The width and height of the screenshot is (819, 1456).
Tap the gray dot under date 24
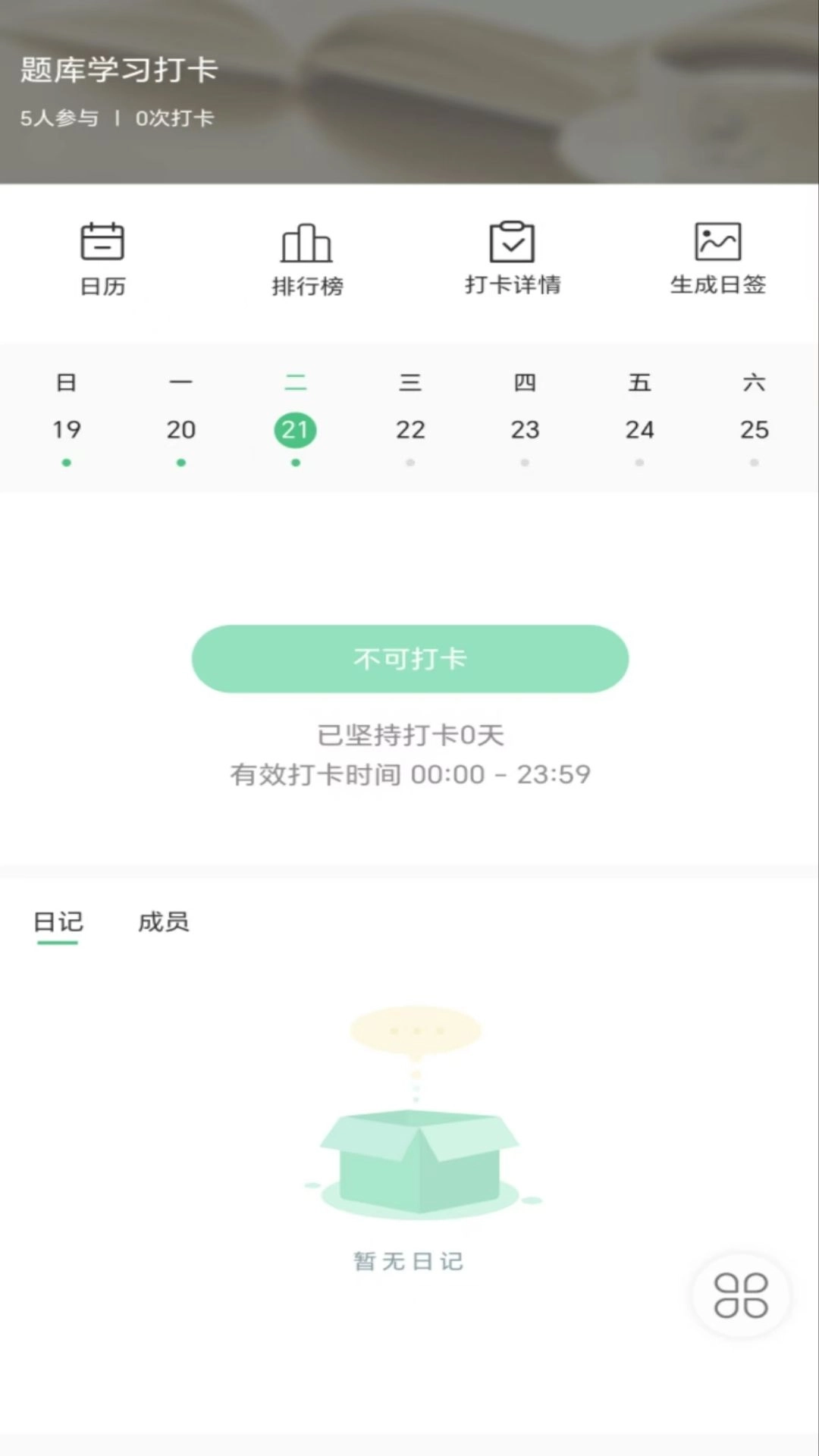[641, 460]
